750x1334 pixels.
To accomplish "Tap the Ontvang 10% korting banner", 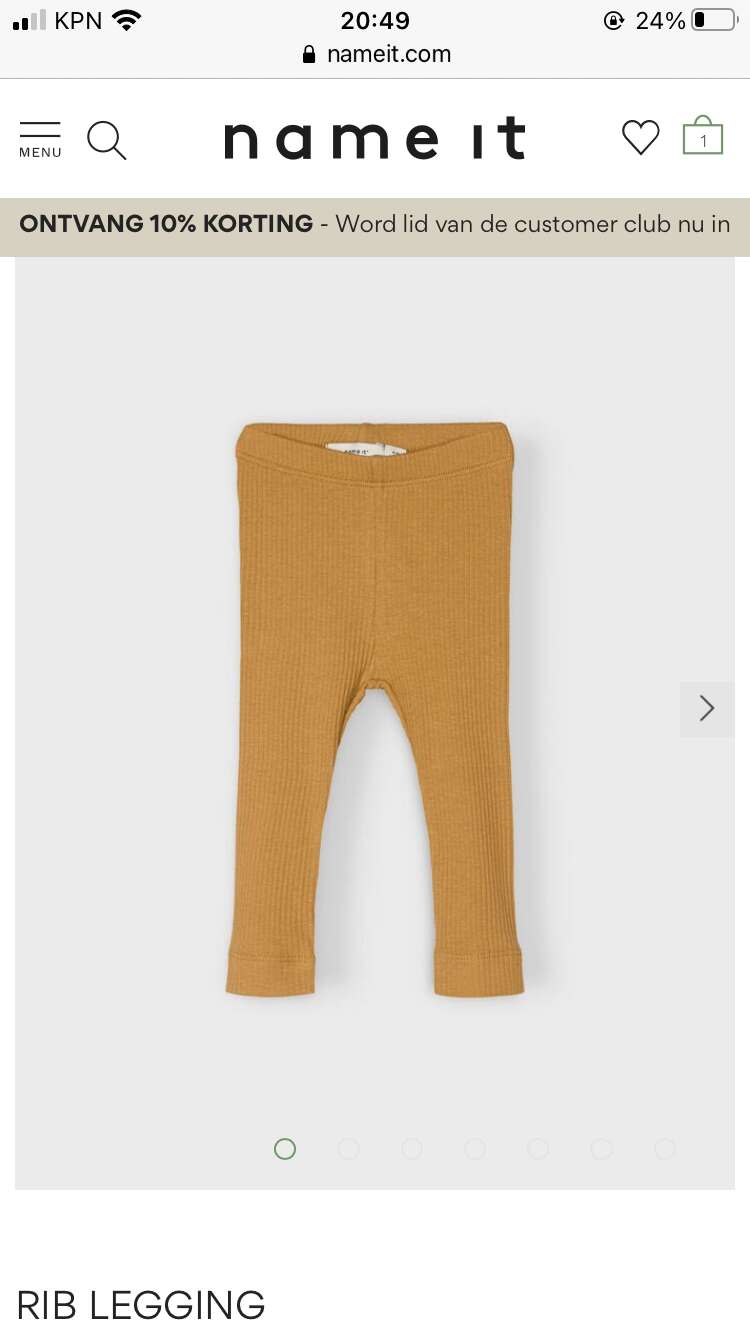I will [x=375, y=224].
